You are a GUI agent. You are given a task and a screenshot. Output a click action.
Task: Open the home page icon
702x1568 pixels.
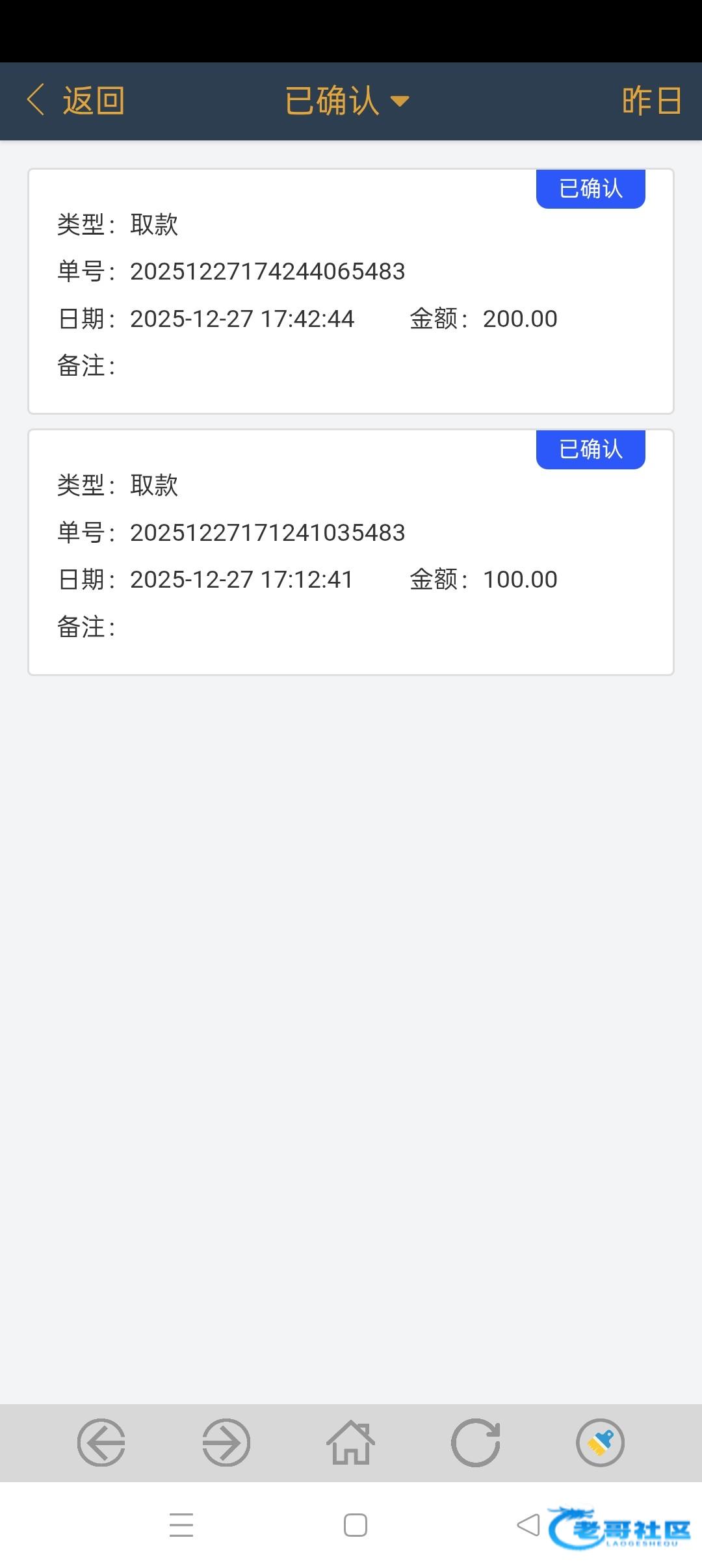click(351, 1443)
